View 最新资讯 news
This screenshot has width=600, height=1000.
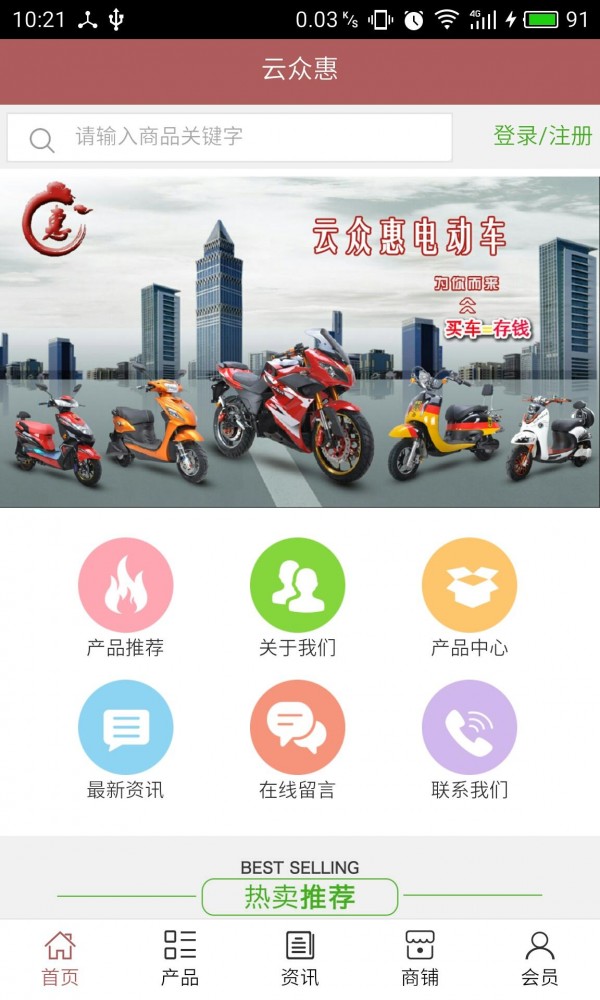tap(125, 728)
